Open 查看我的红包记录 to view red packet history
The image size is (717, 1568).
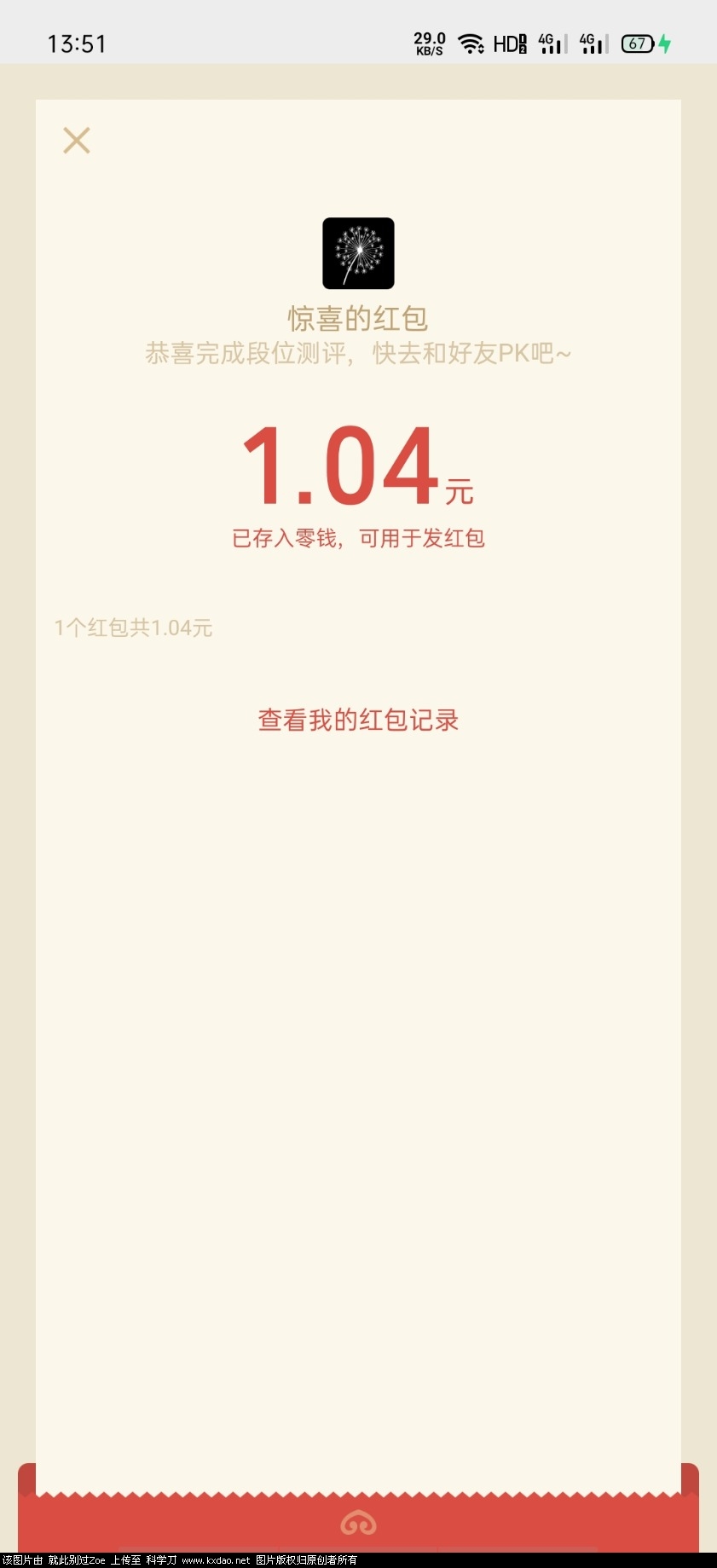pos(358,720)
